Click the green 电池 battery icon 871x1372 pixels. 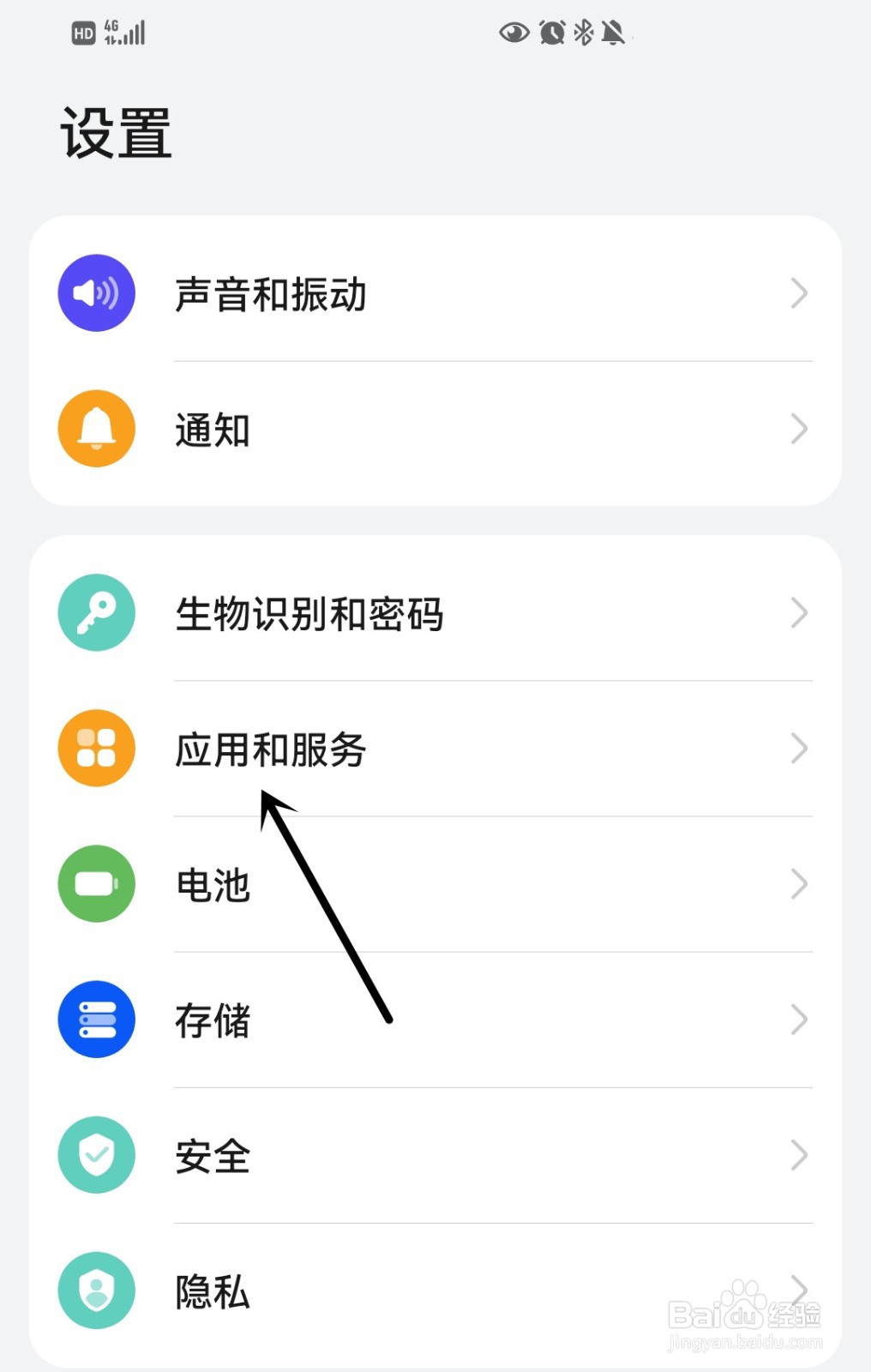(x=95, y=884)
